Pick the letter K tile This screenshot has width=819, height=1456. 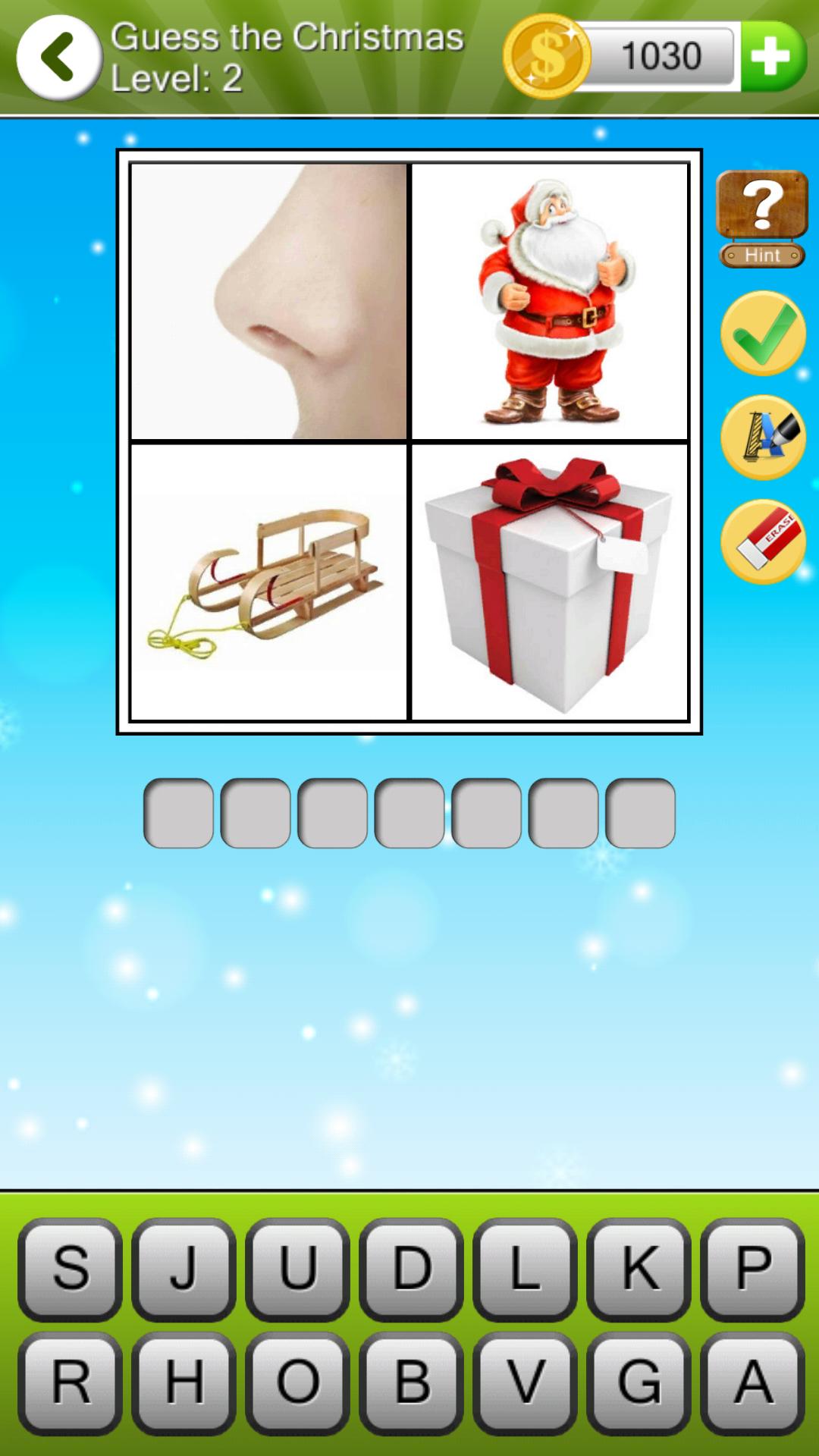tap(639, 1269)
